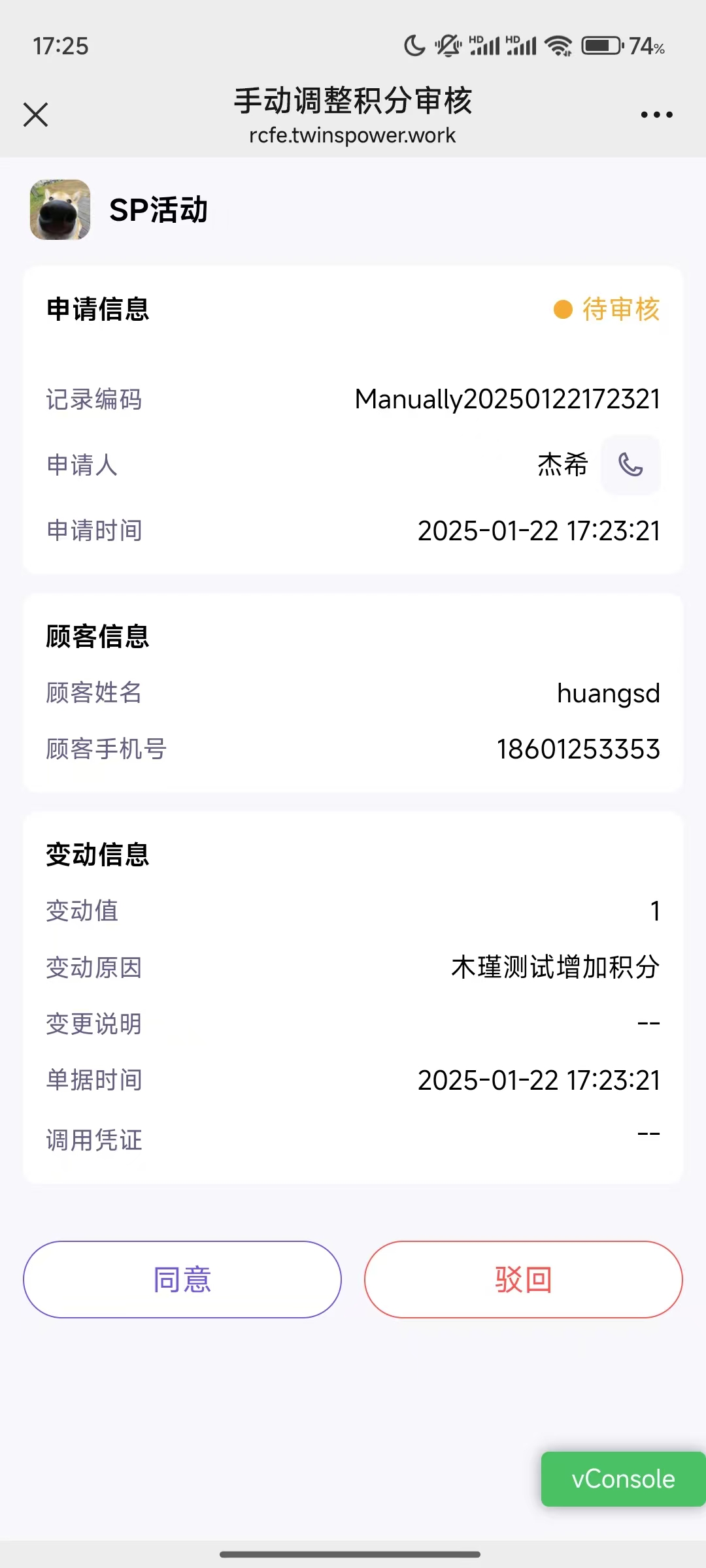This screenshot has width=706, height=1568.
Task: Call applicant 杰希 via phone icon
Action: click(630, 465)
